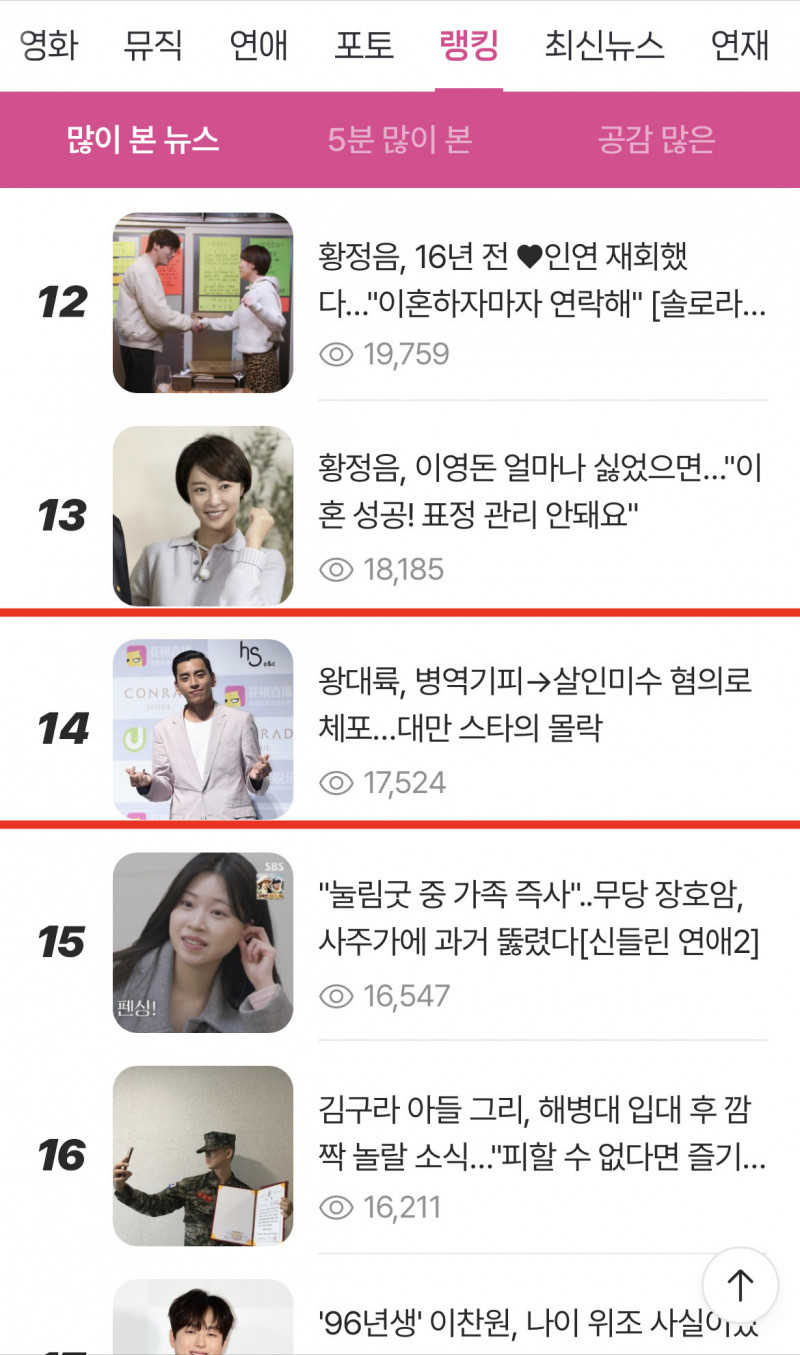Screen dimensions: 800x1355
Task: Open the 최신뉴스 tab
Action: [604, 46]
